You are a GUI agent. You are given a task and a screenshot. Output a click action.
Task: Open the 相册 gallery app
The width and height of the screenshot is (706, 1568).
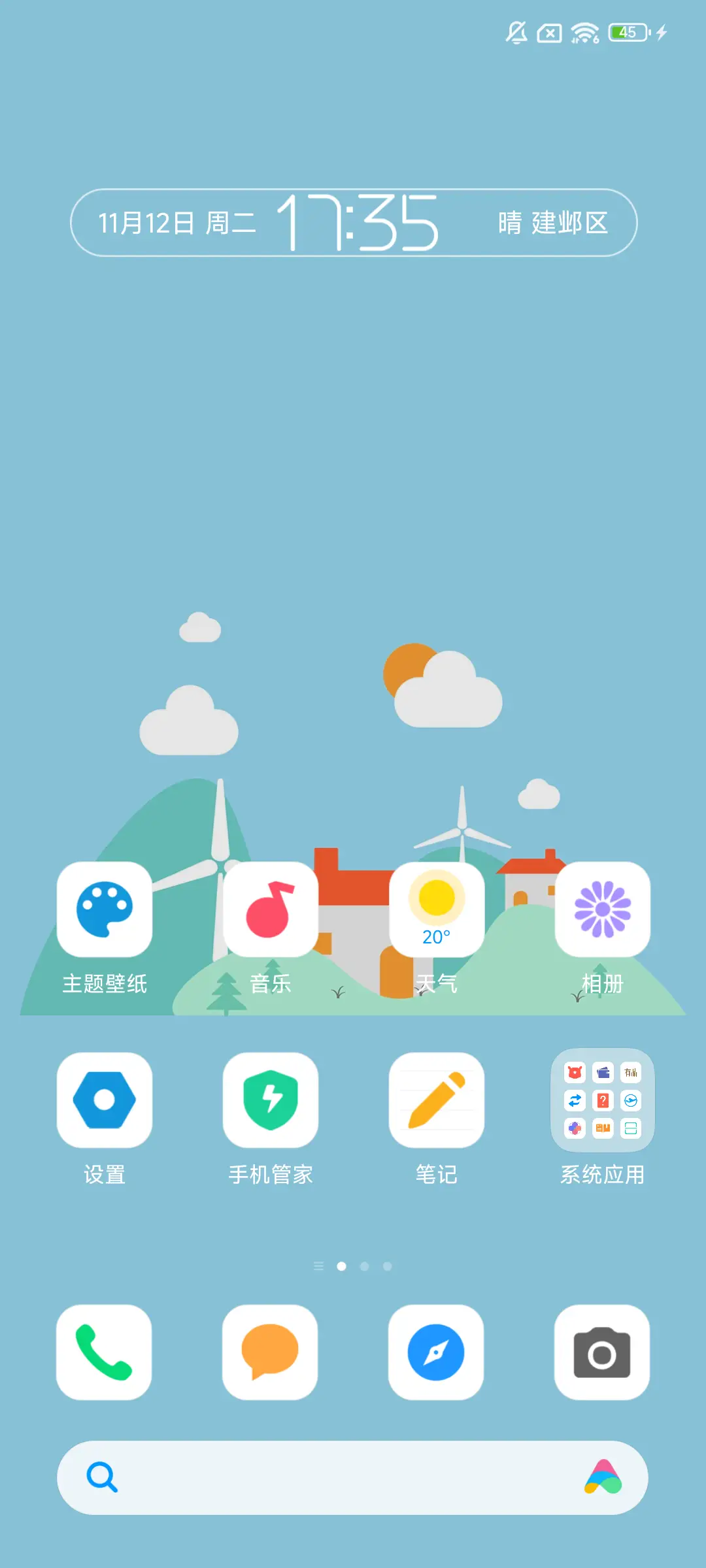[602, 908]
